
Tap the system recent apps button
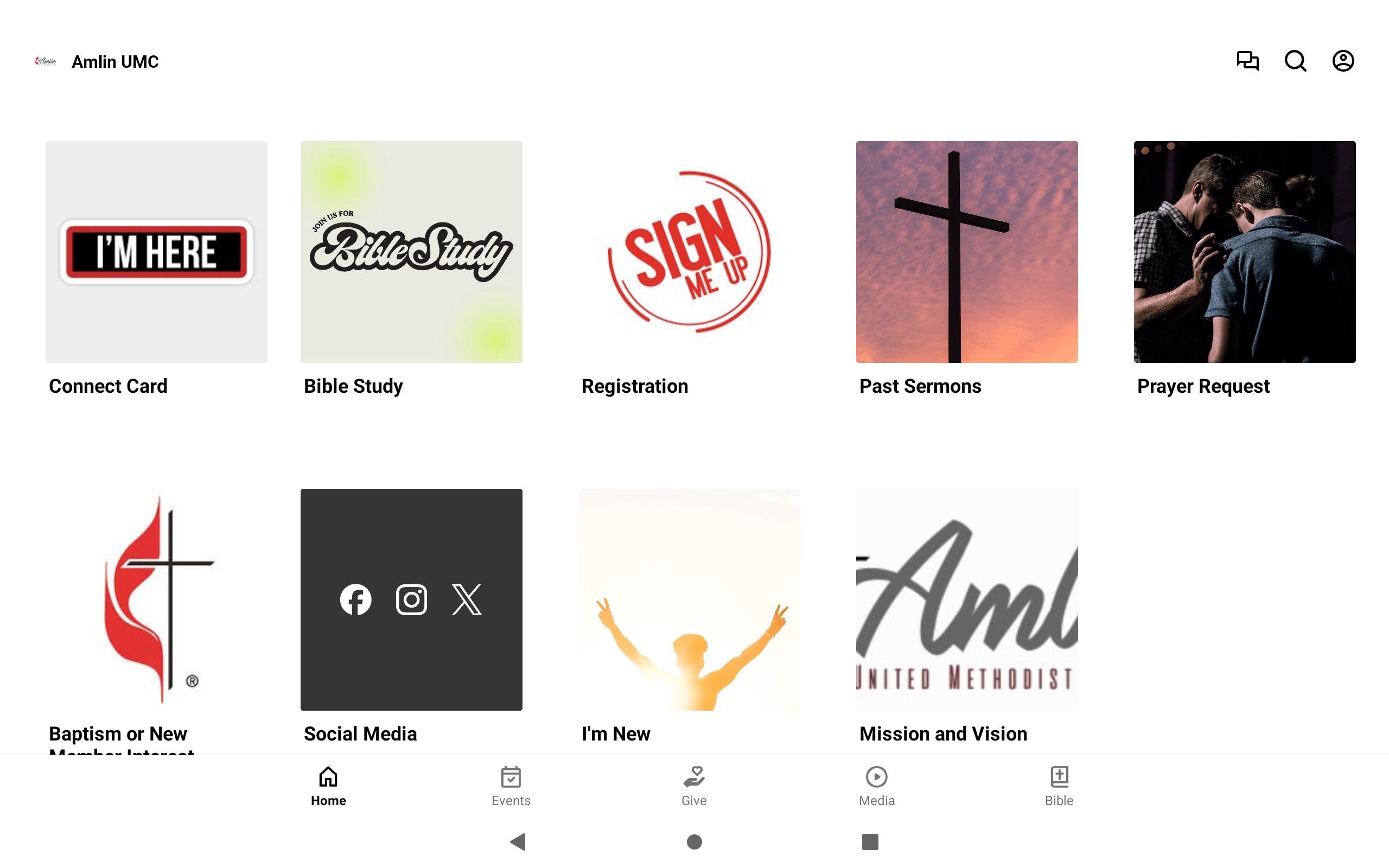(870, 841)
